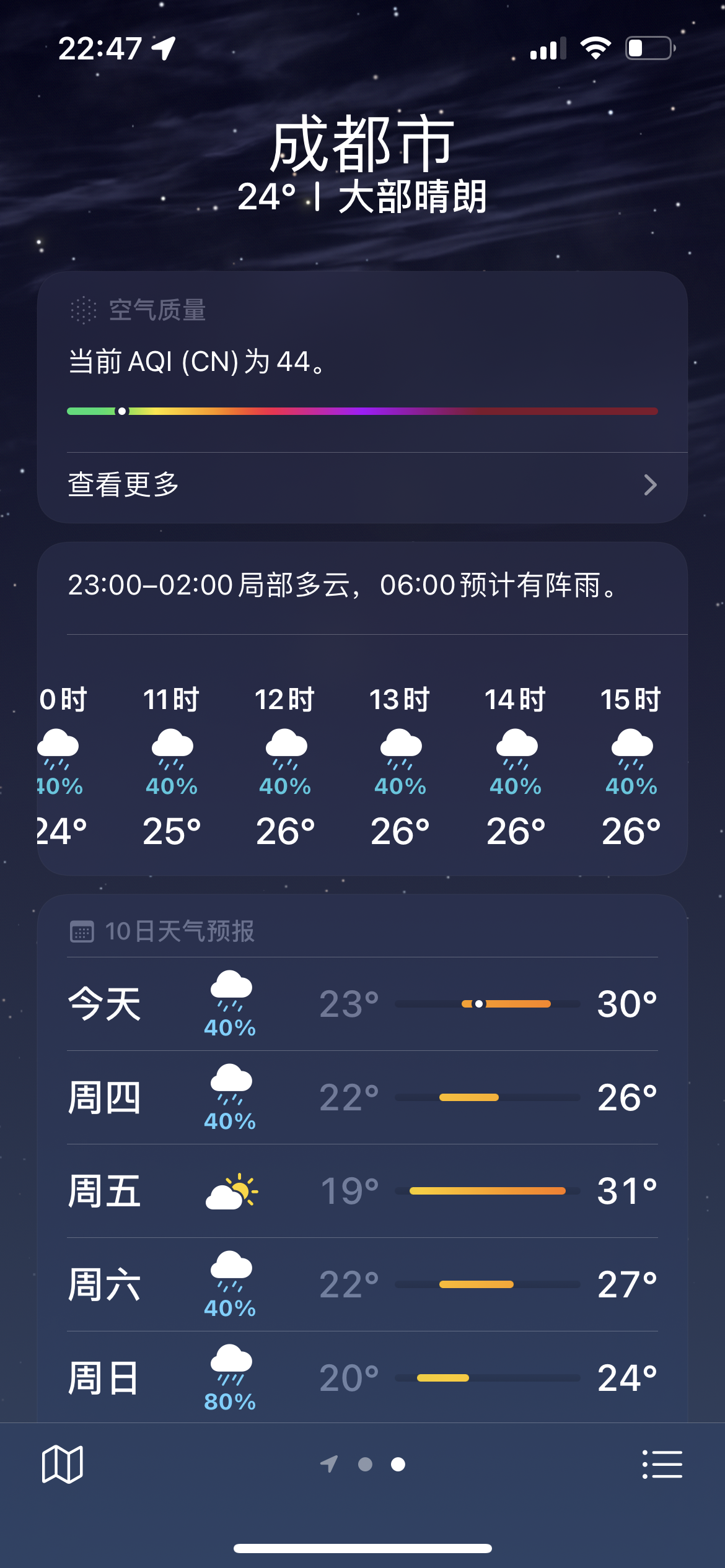This screenshot has width=725, height=1568.
Task: View 今天 forecast details
Action: tap(362, 1004)
